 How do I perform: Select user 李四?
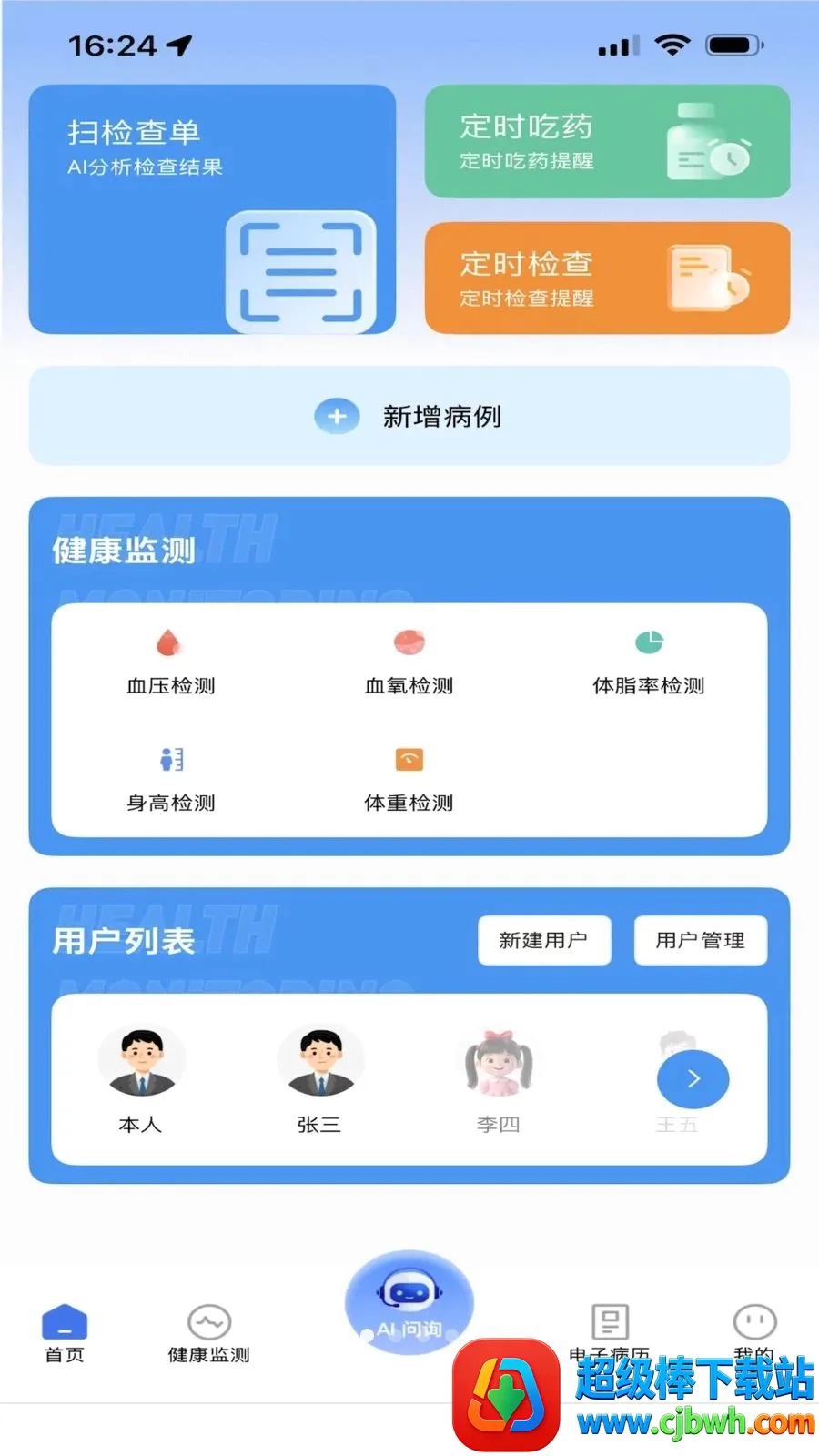pos(499,1081)
